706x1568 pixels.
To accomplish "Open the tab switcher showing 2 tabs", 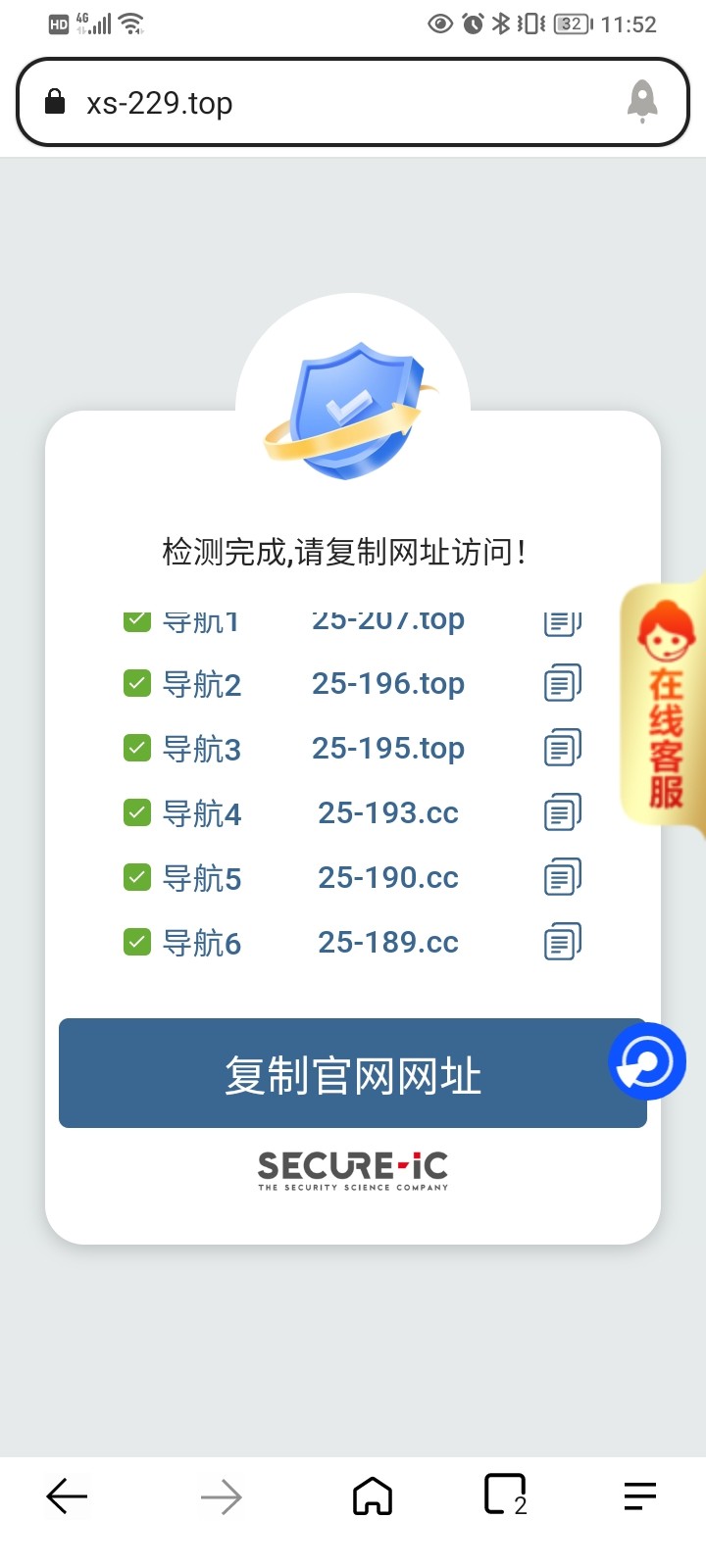I will (x=502, y=1495).
